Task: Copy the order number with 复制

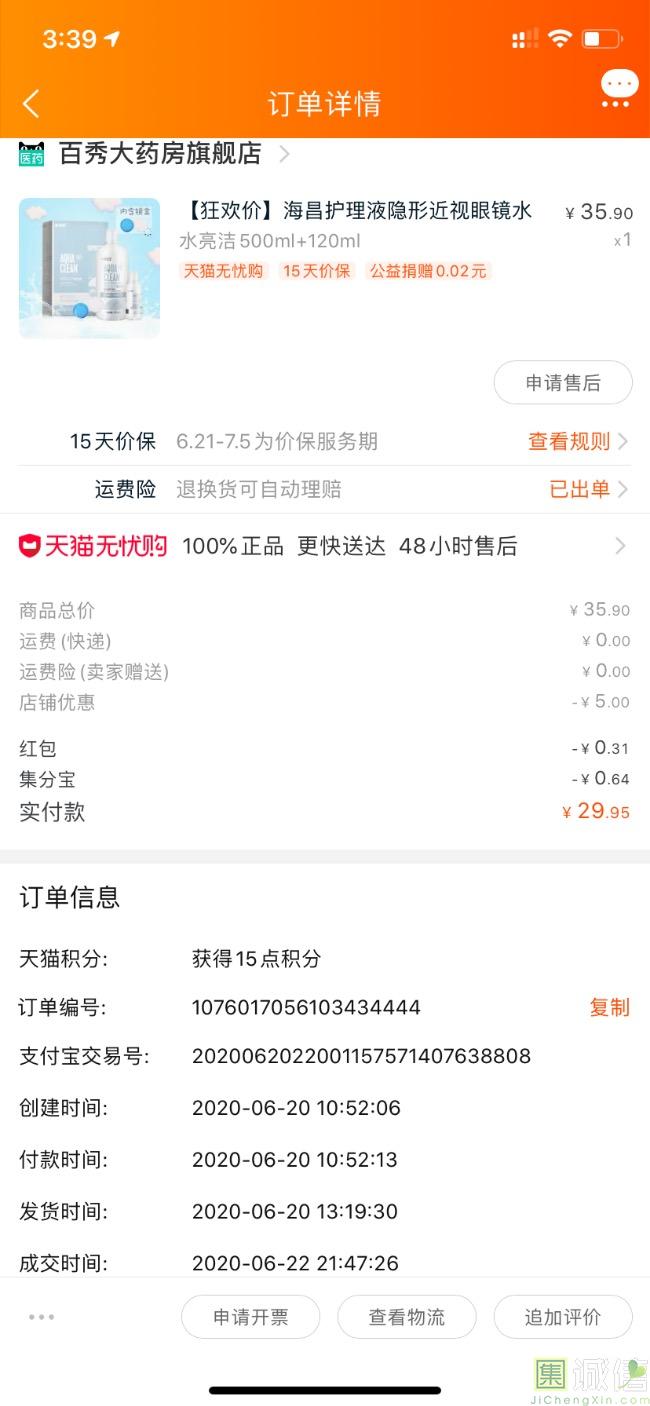Action: pyautogui.click(x=609, y=1007)
